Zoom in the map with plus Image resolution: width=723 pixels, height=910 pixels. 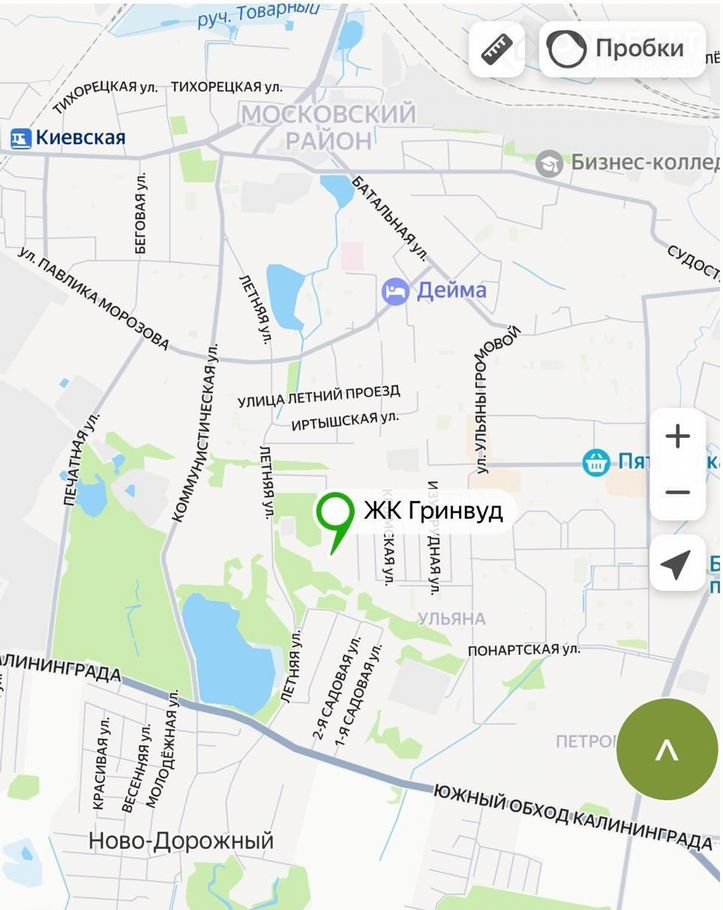point(677,437)
